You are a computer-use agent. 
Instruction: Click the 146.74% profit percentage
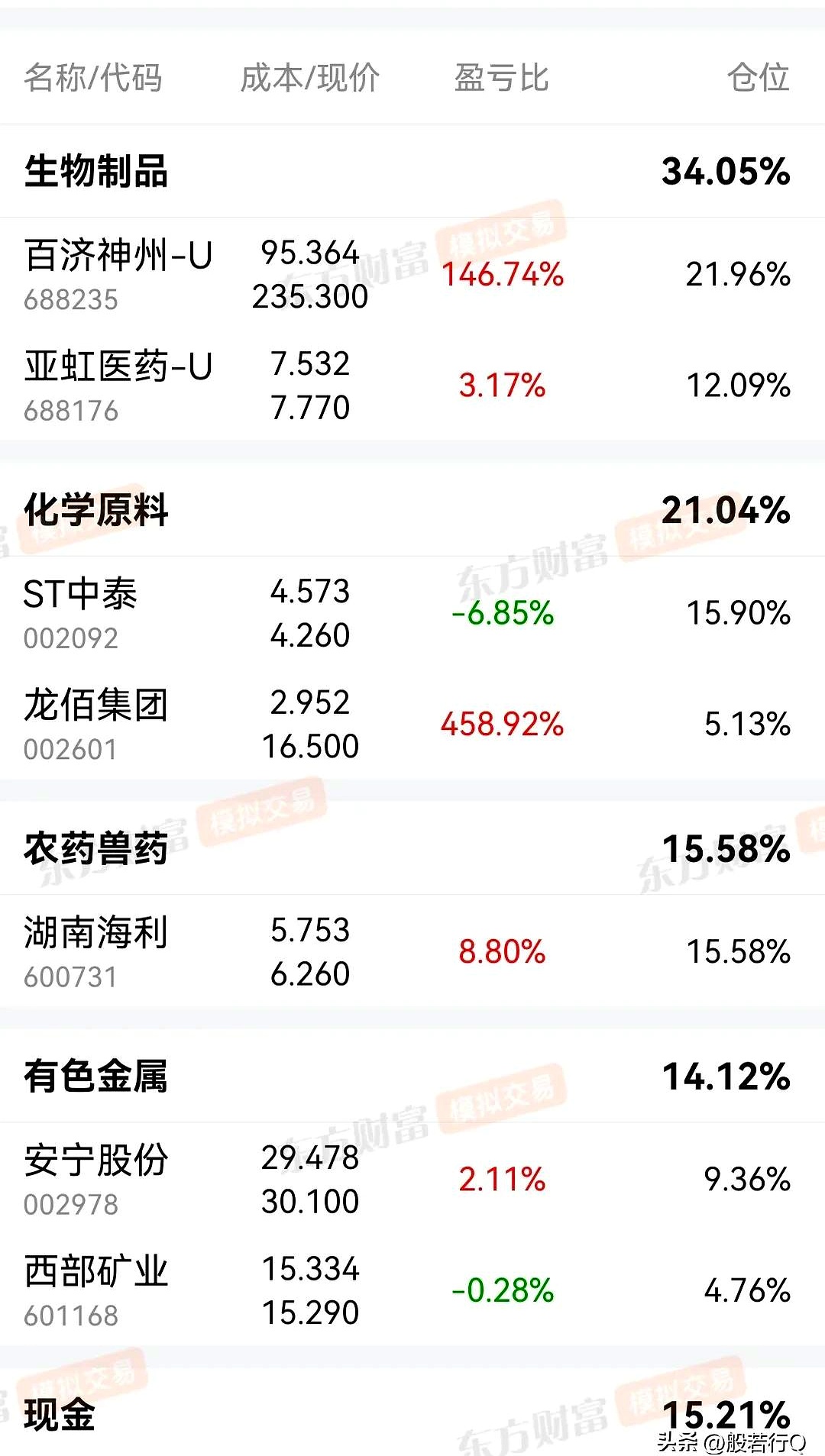click(x=503, y=276)
